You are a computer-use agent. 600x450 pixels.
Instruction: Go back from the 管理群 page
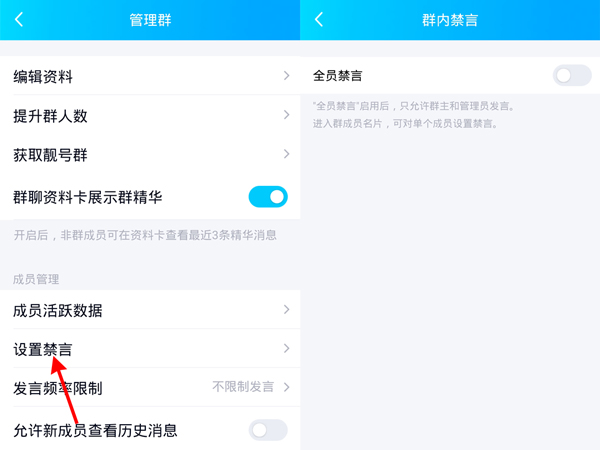pyautogui.click(x=19, y=20)
